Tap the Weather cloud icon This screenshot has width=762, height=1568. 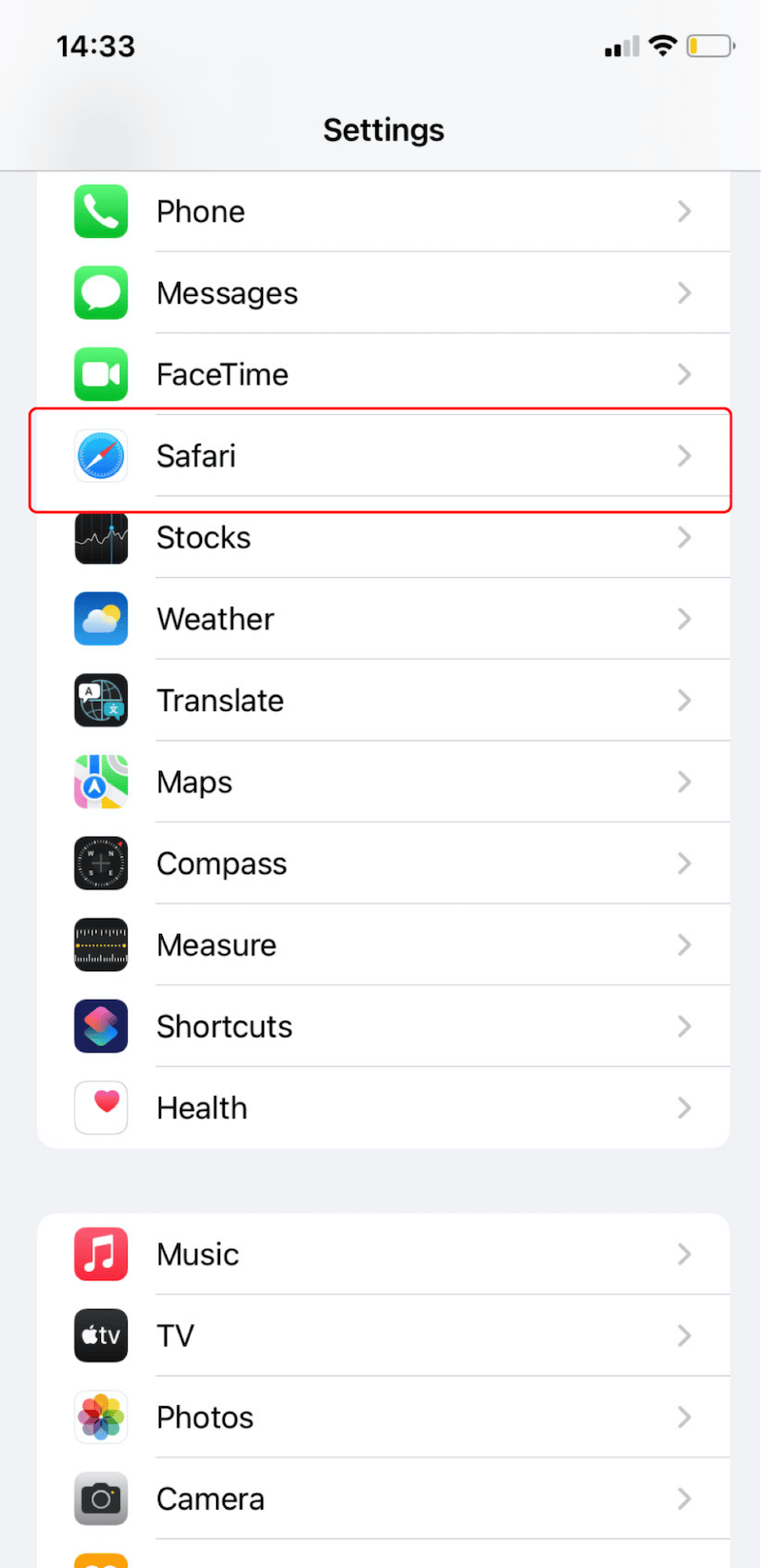pyautogui.click(x=100, y=619)
